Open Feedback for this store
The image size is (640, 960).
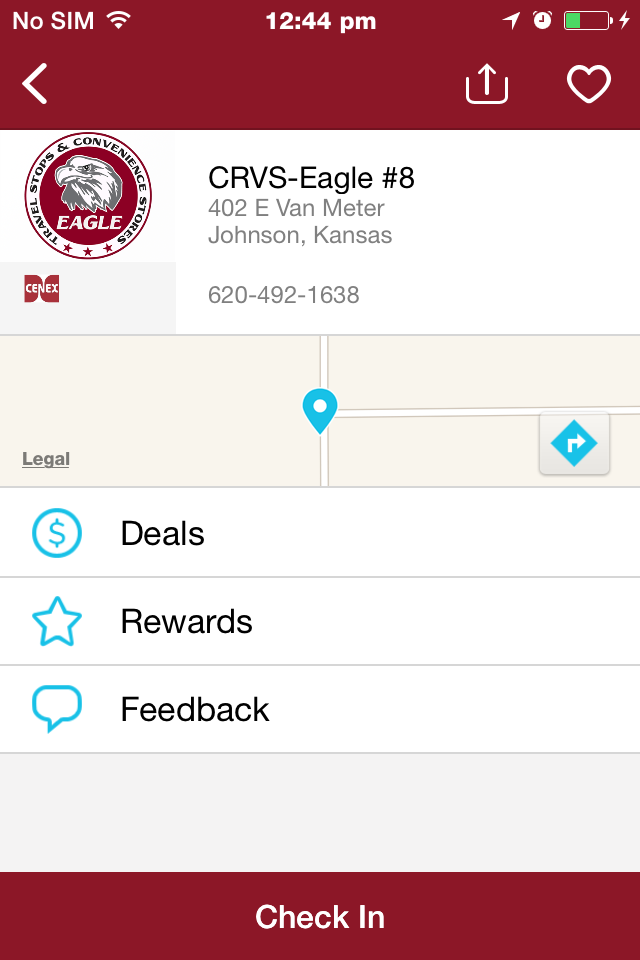click(320, 709)
